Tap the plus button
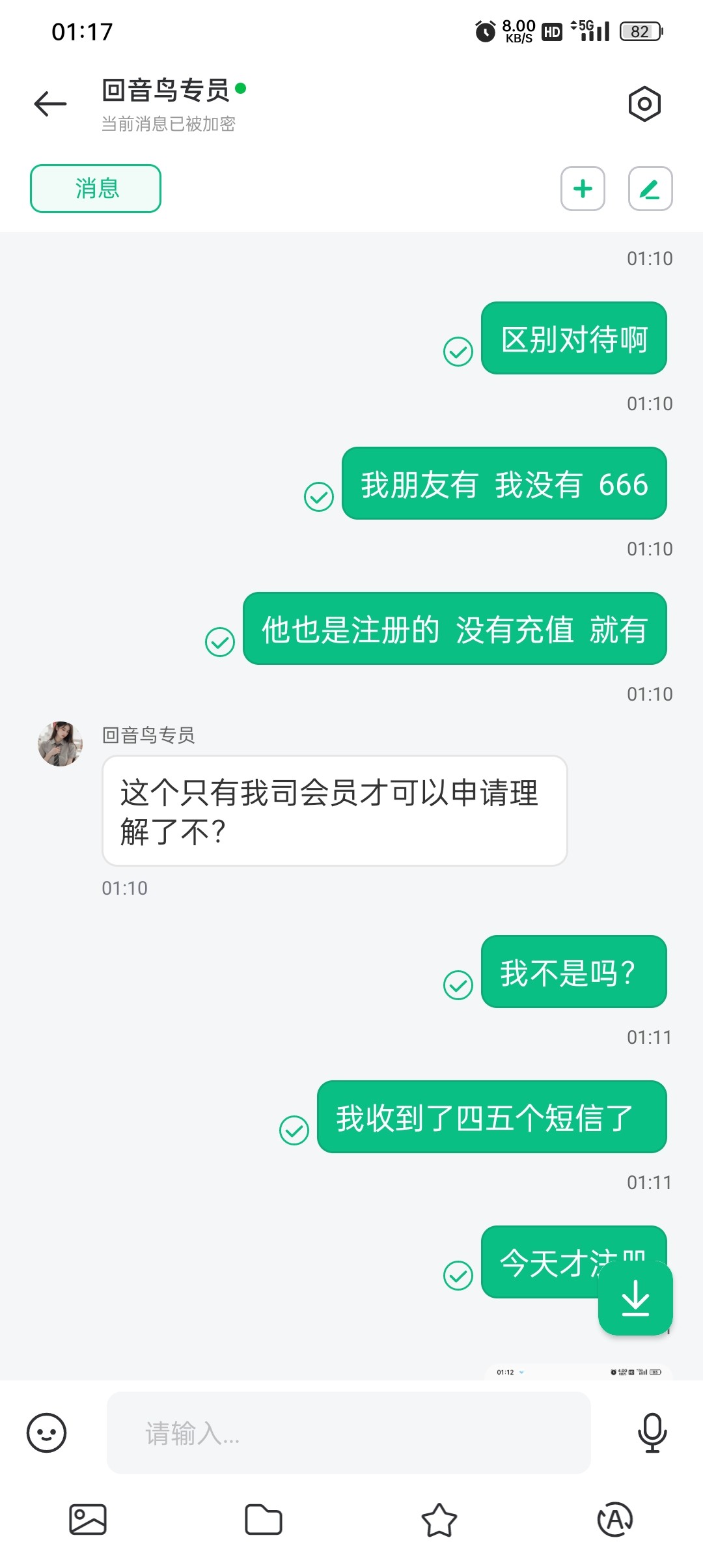Image resolution: width=703 pixels, height=1568 pixels. coord(583,189)
